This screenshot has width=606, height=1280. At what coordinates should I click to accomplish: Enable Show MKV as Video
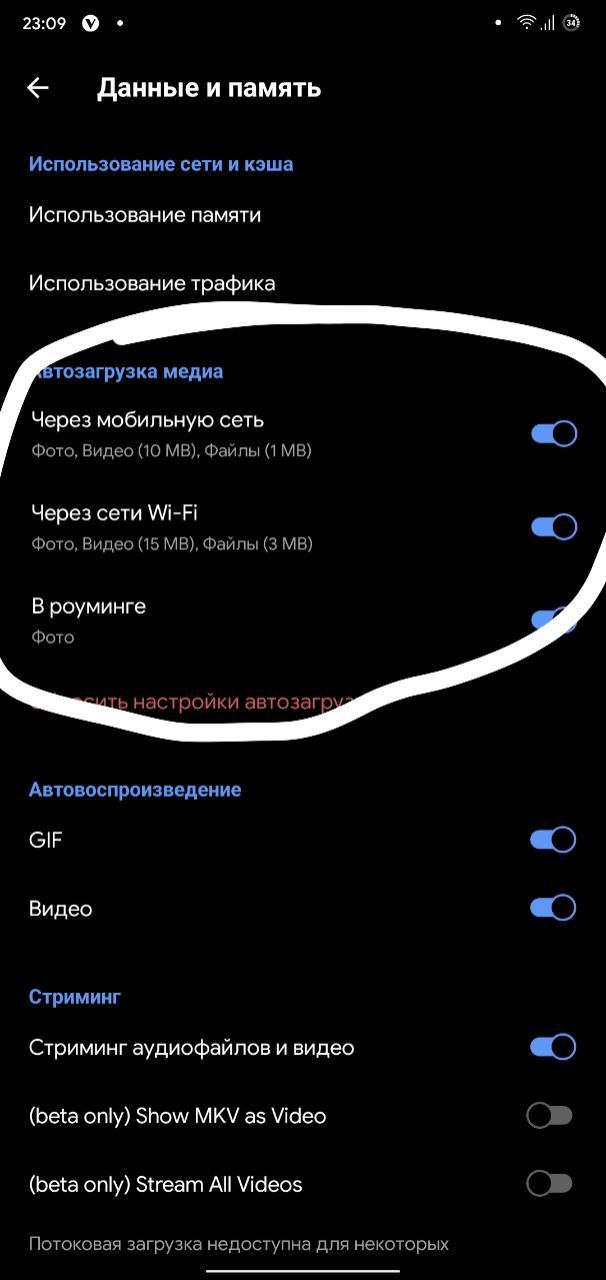pos(549,1116)
